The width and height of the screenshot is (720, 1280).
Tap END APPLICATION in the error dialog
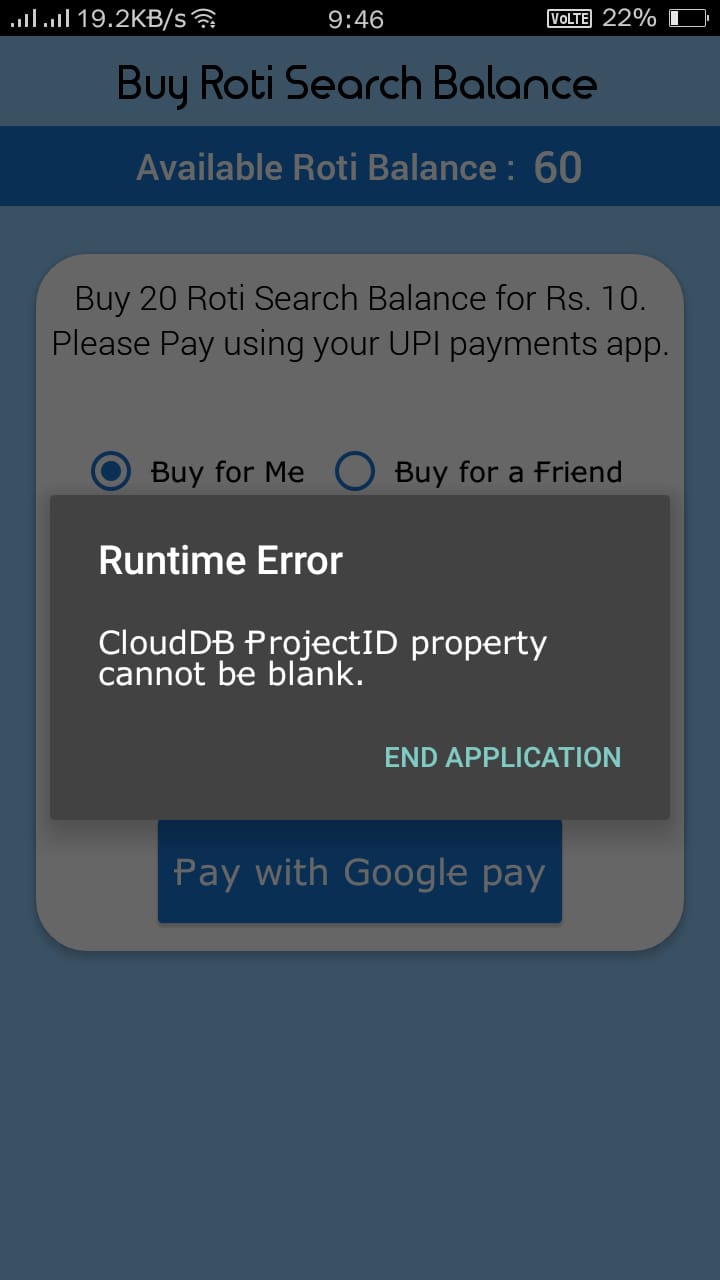pos(503,757)
